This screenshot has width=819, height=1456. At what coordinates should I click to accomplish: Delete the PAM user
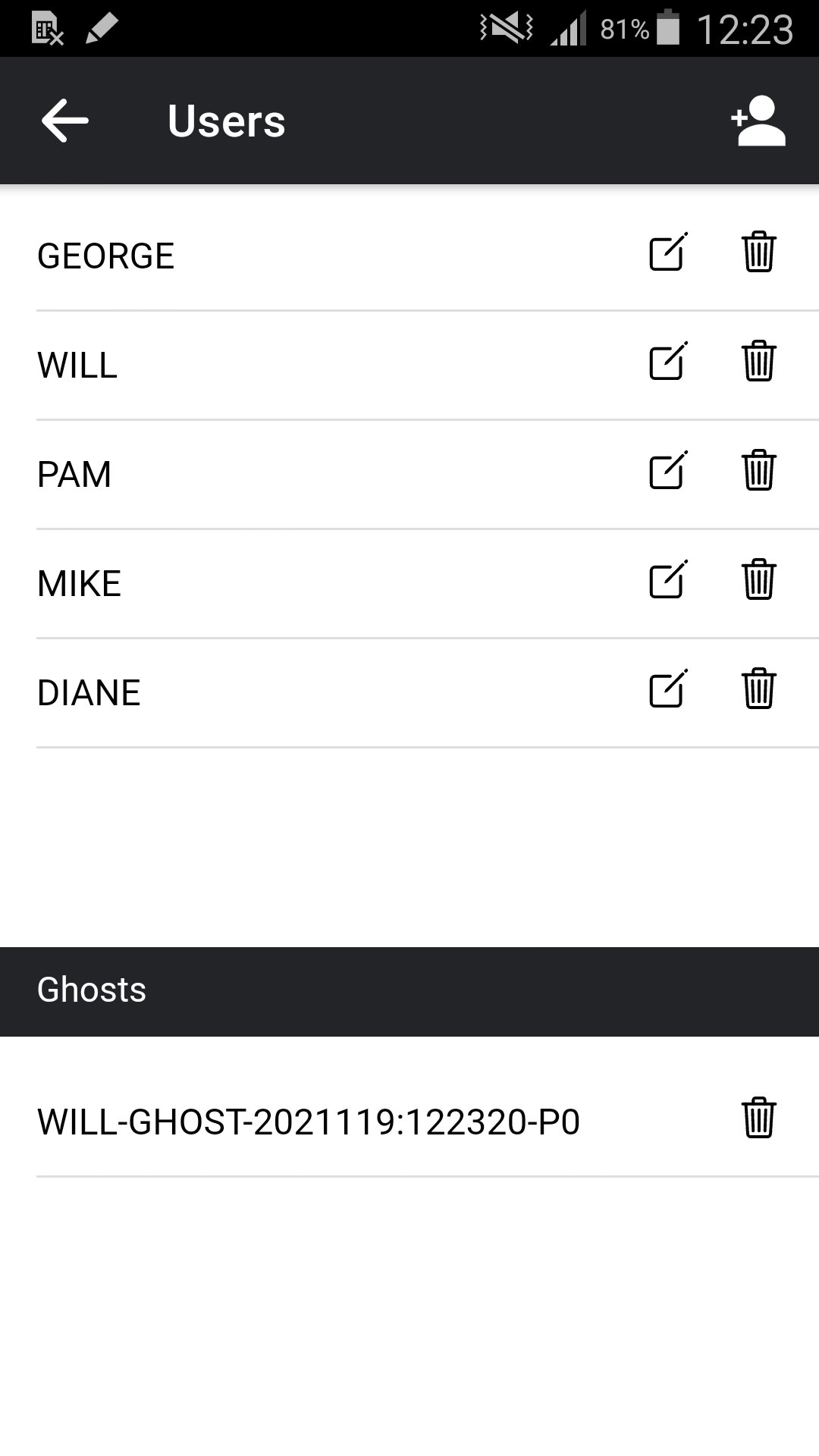point(758,471)
